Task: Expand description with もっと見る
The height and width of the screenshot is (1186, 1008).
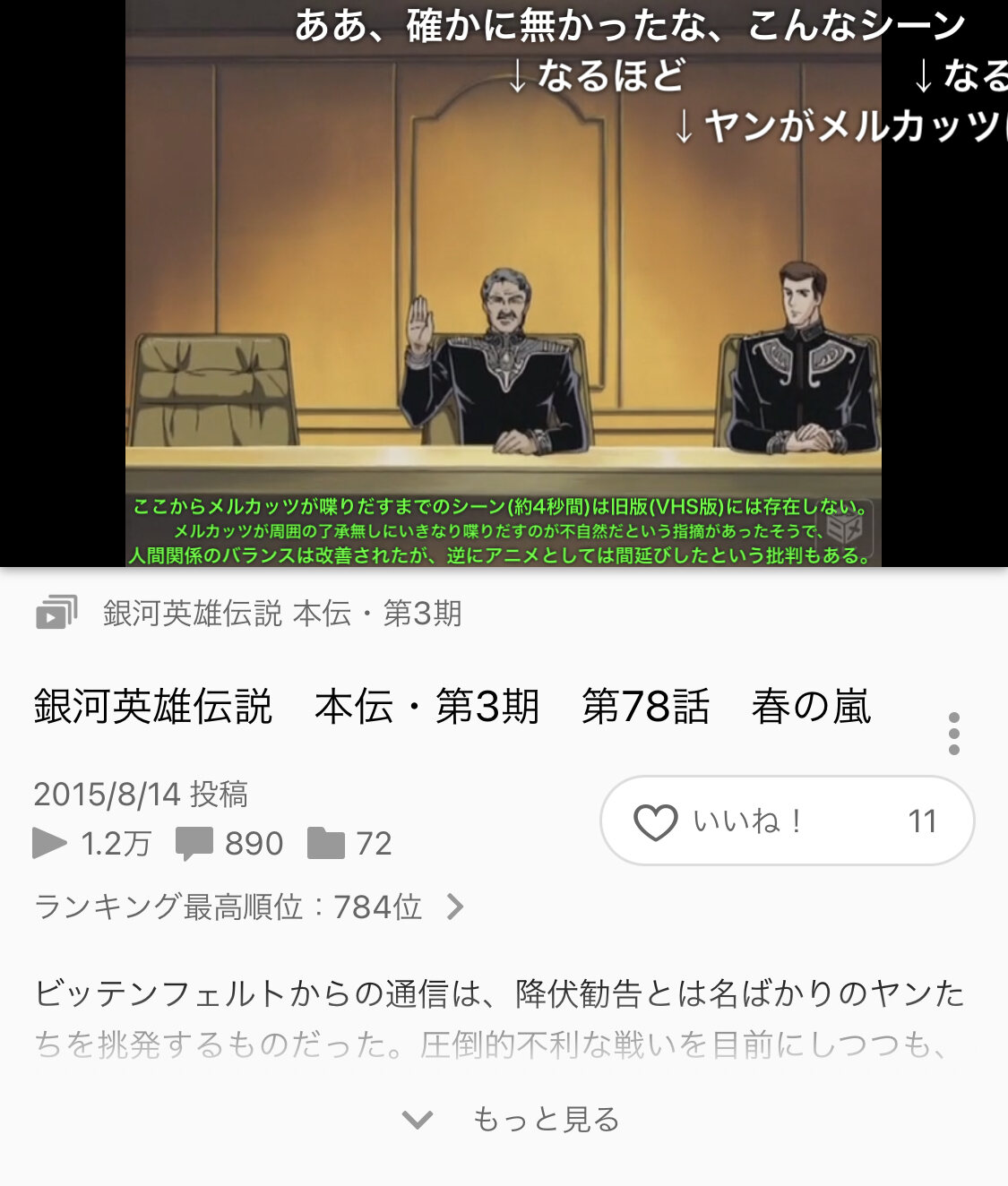Action: (x=512, y=1120)
